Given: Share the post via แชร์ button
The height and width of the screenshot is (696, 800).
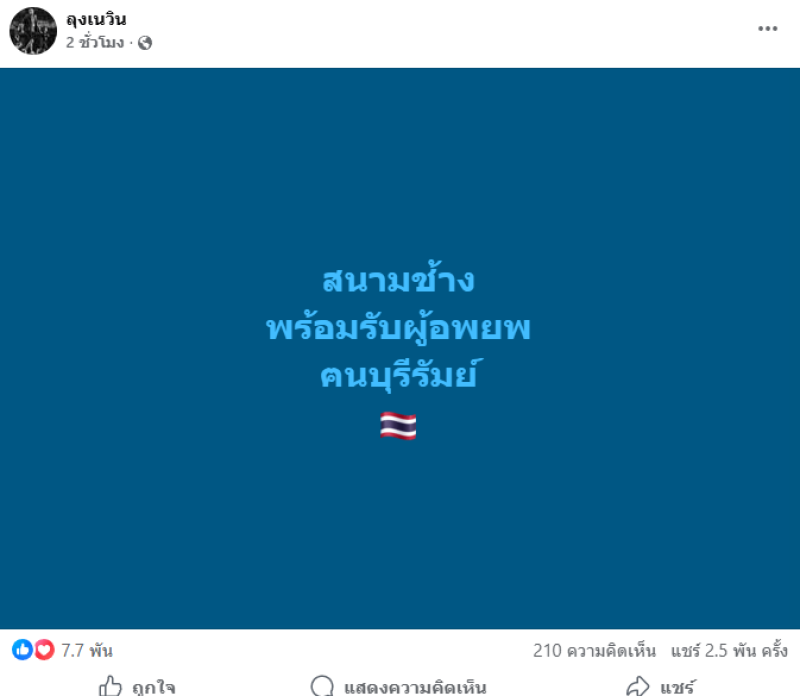Looking at the screenshot, I should (x=660, y=686).
